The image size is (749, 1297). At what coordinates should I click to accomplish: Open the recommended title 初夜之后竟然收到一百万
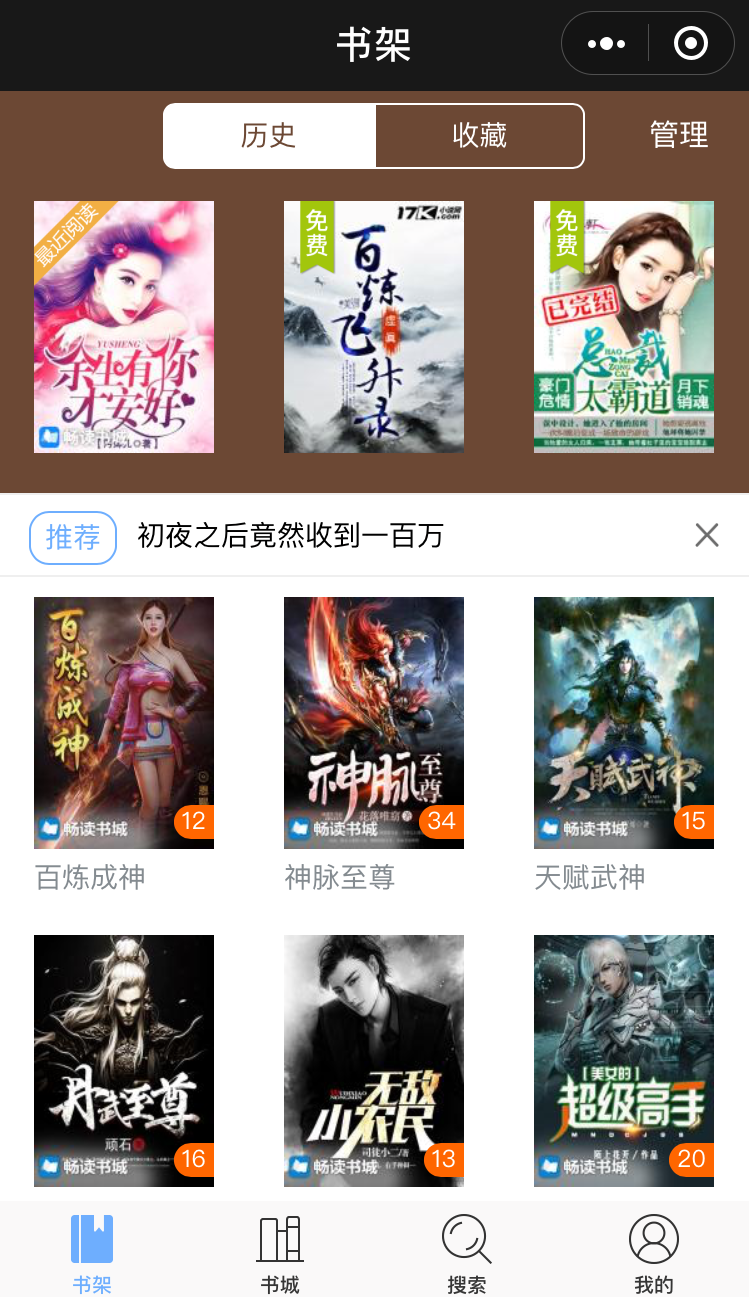point(290,536)
